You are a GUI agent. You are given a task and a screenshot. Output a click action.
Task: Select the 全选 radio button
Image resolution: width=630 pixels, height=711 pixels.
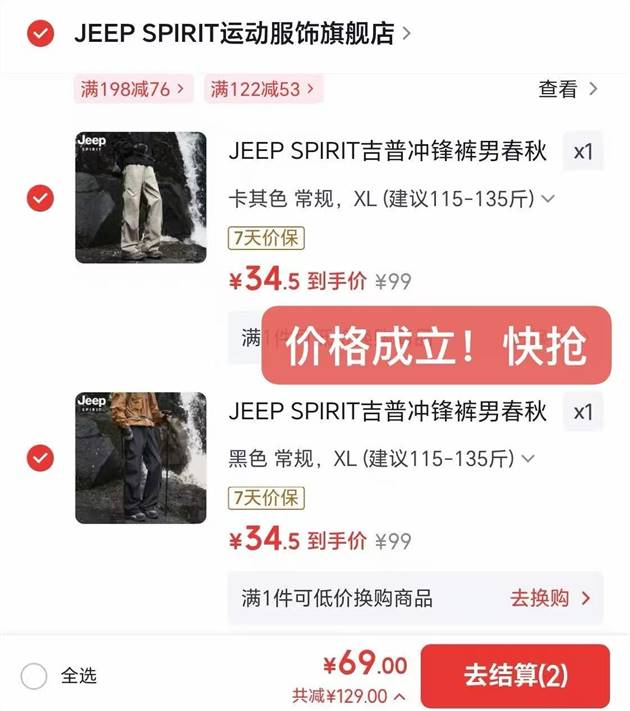[34, 676]
